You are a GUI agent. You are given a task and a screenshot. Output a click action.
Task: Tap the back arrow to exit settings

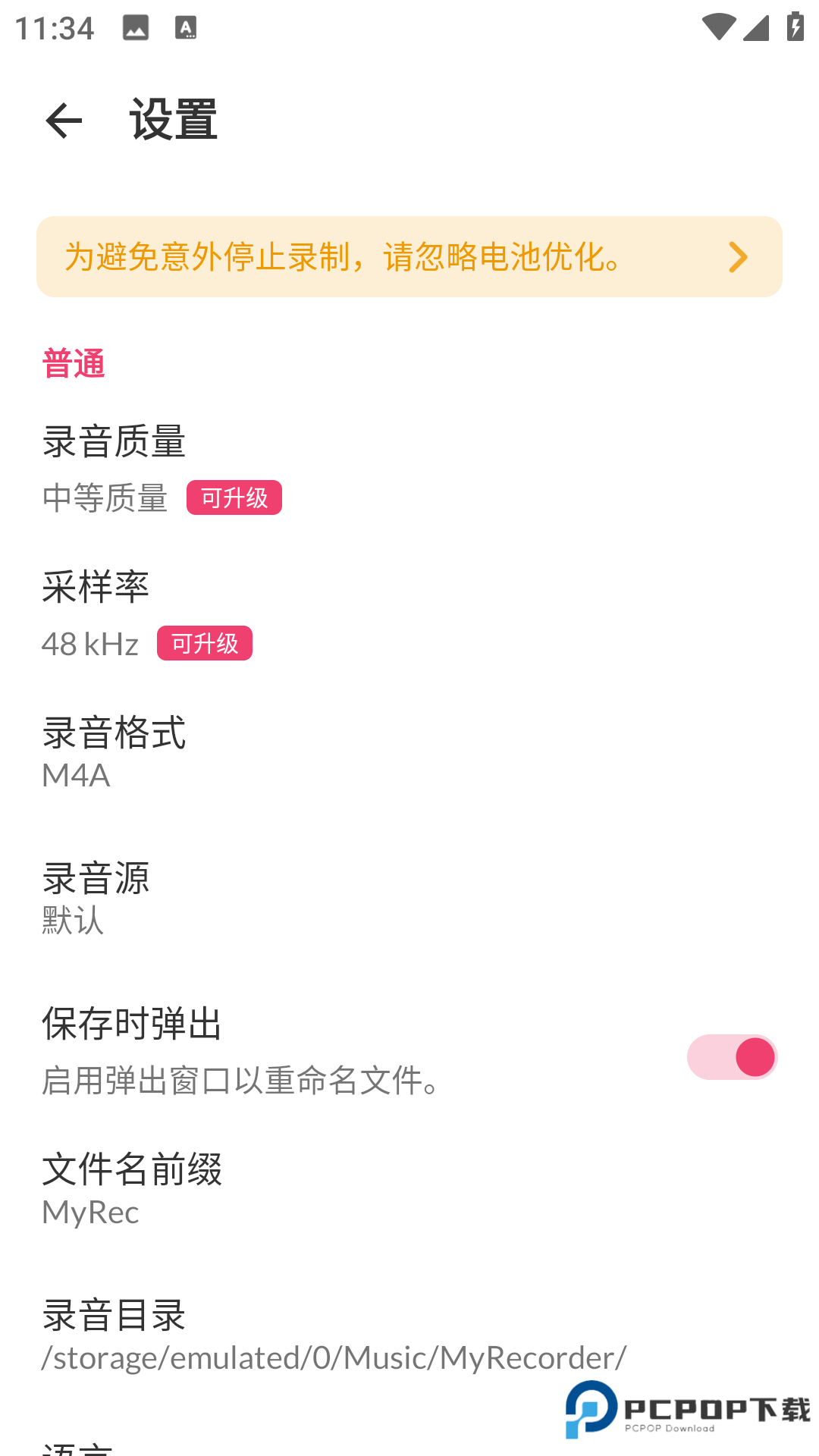[x=63, y=121]
